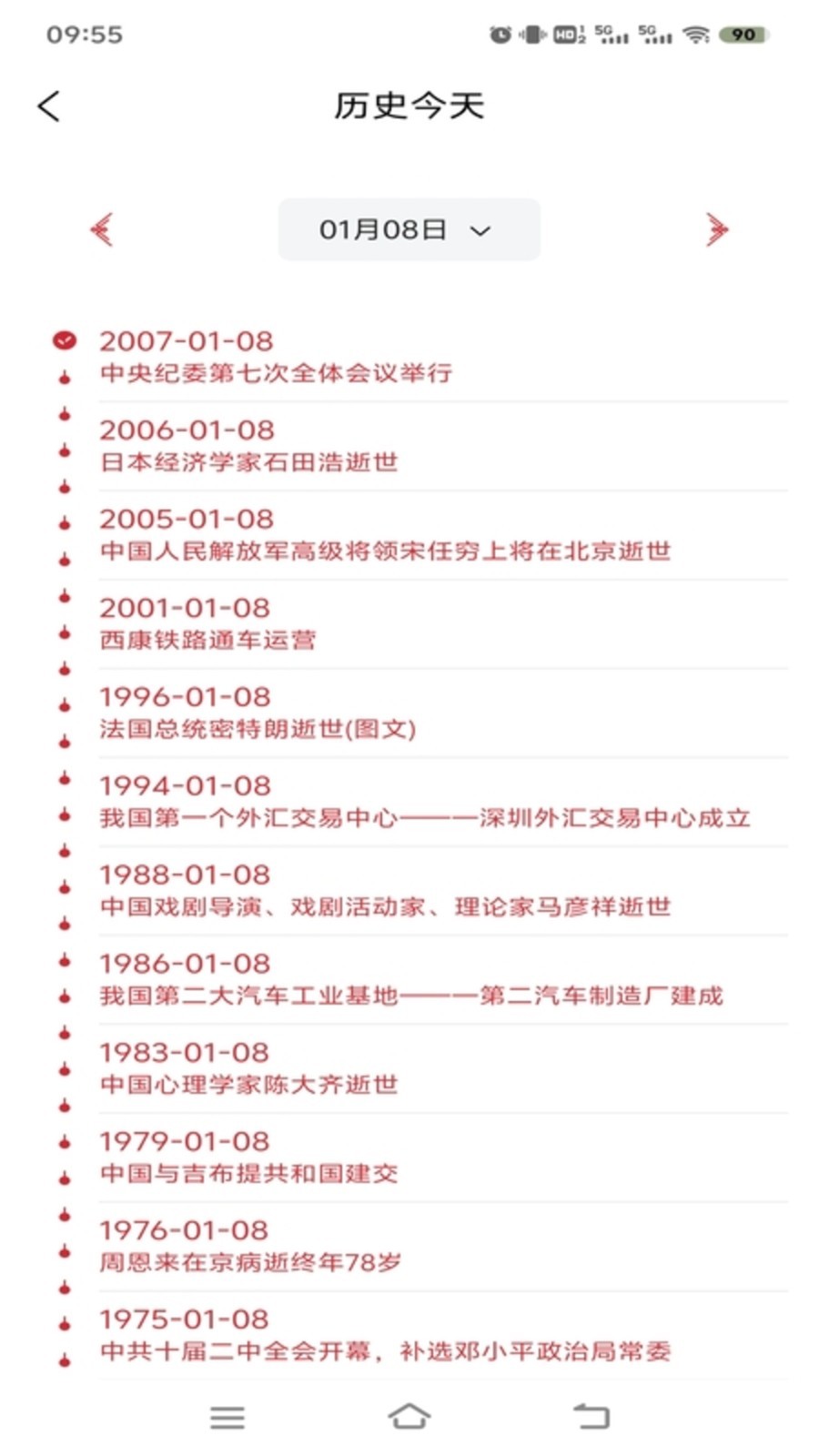Open the 1975-01-08 十届二中全会 entry
Screen dimensions: 819x1456
coord(443,1335)
